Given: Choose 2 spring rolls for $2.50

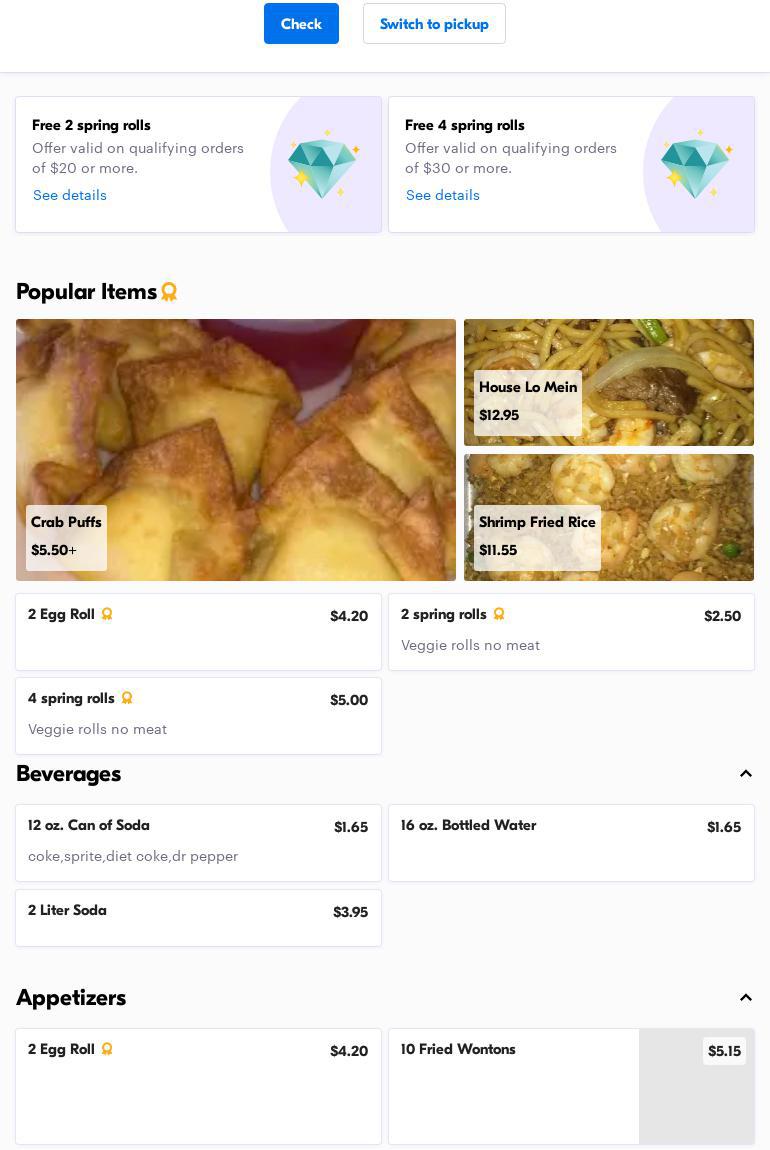Looking at the screenshot, I should (571, 631).
